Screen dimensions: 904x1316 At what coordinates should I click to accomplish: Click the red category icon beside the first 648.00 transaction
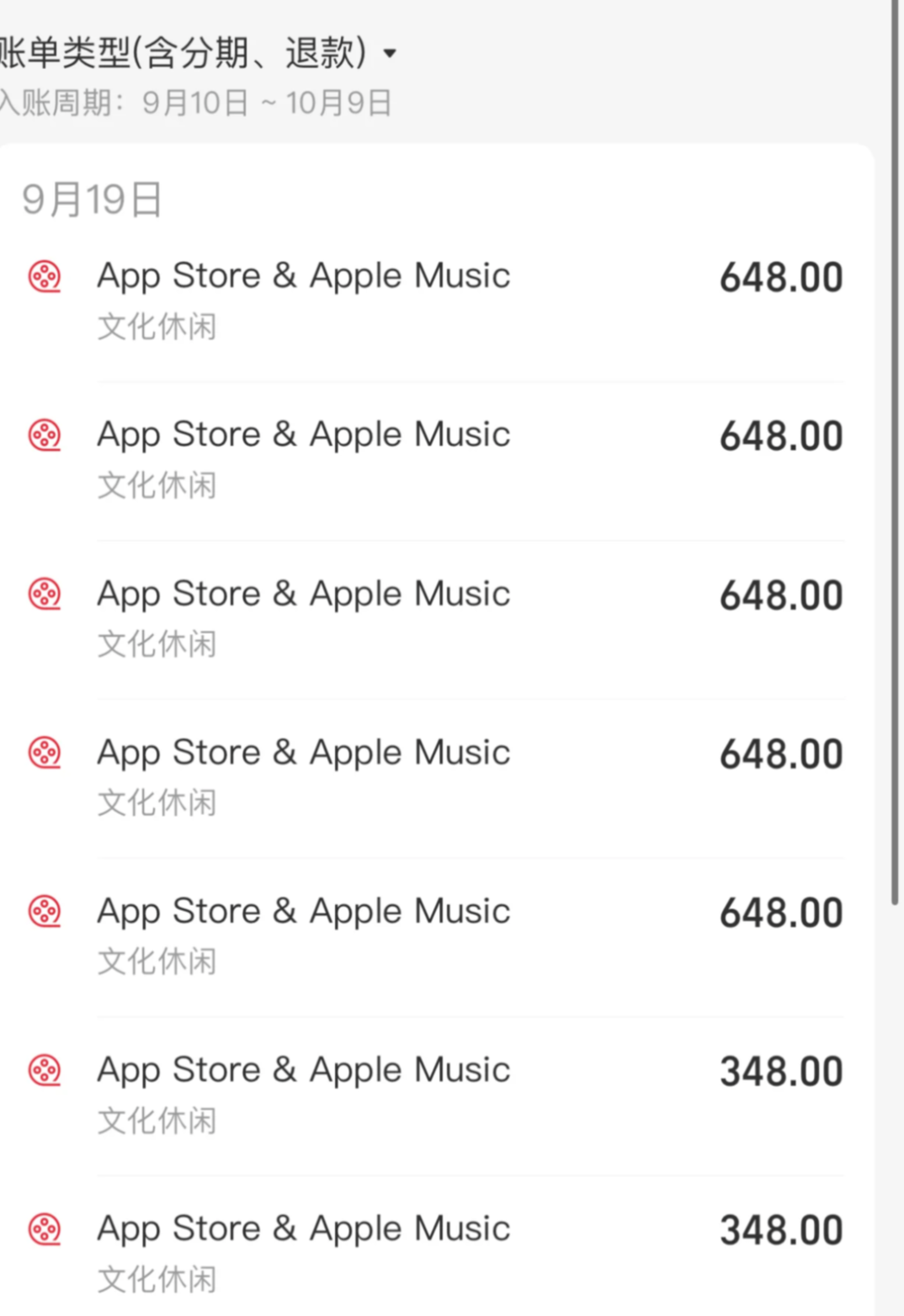coord(45,274)
